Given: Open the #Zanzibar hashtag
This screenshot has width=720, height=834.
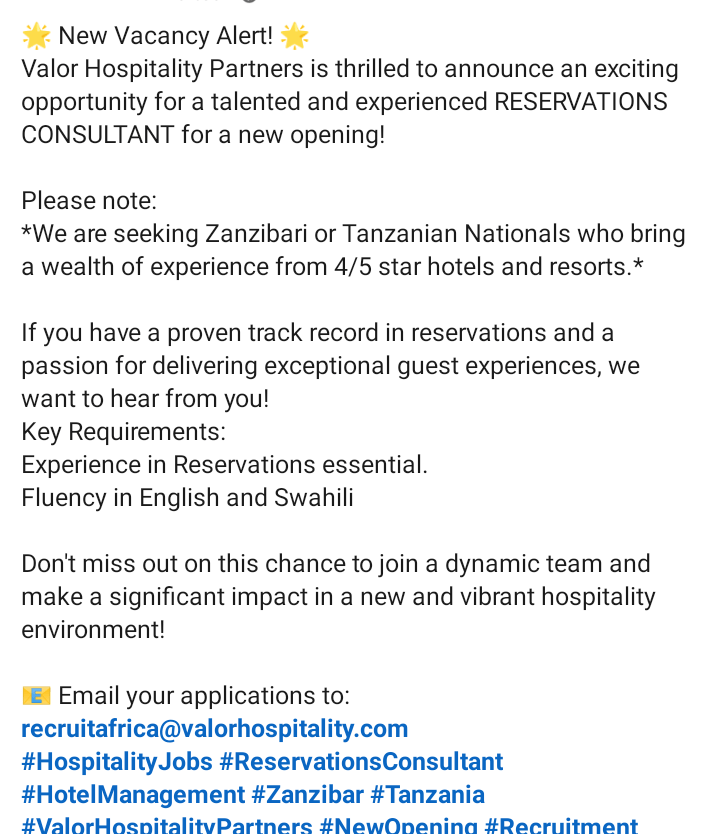Looking at the screenshot, I should [307, 795].
